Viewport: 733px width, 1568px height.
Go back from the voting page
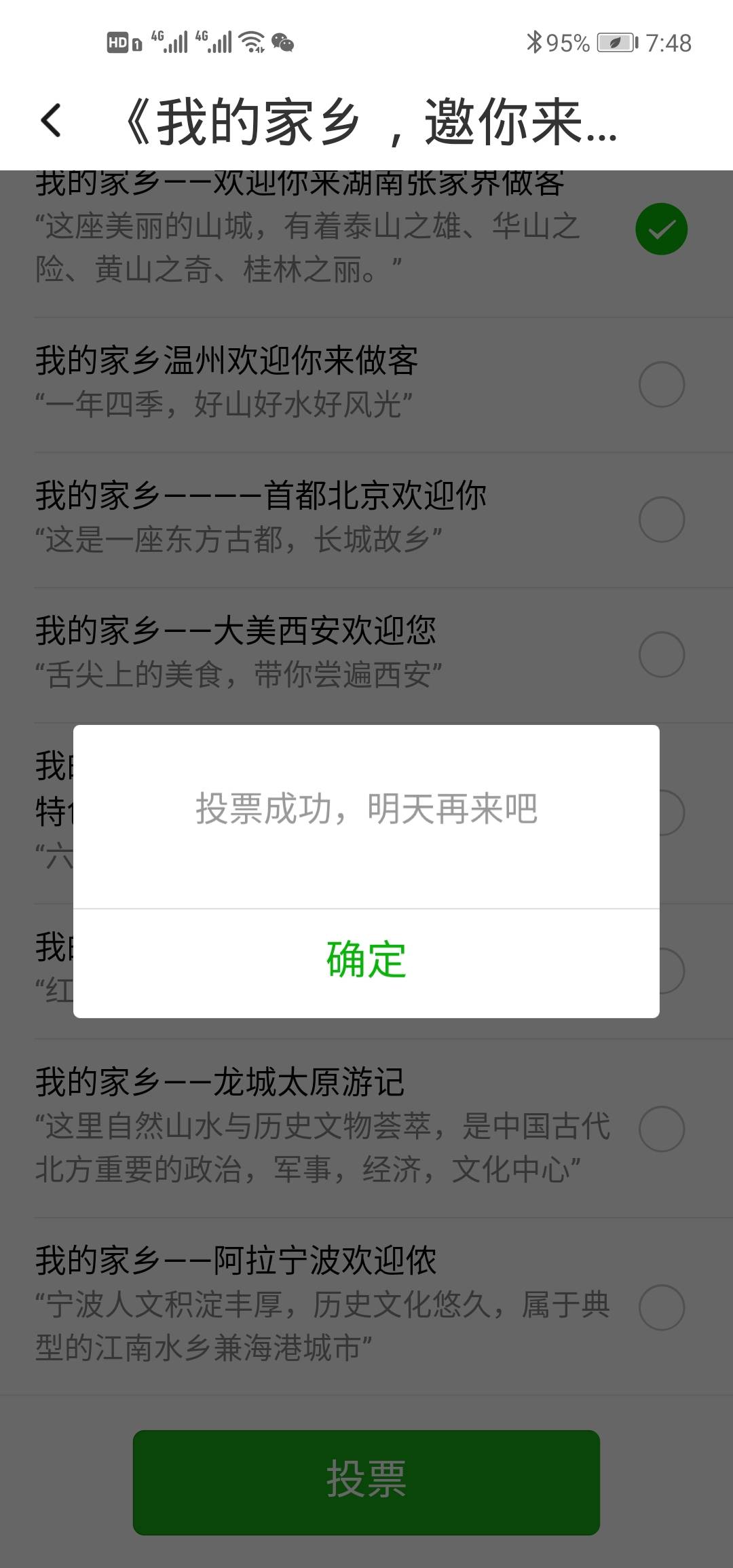tap(52, 121)
